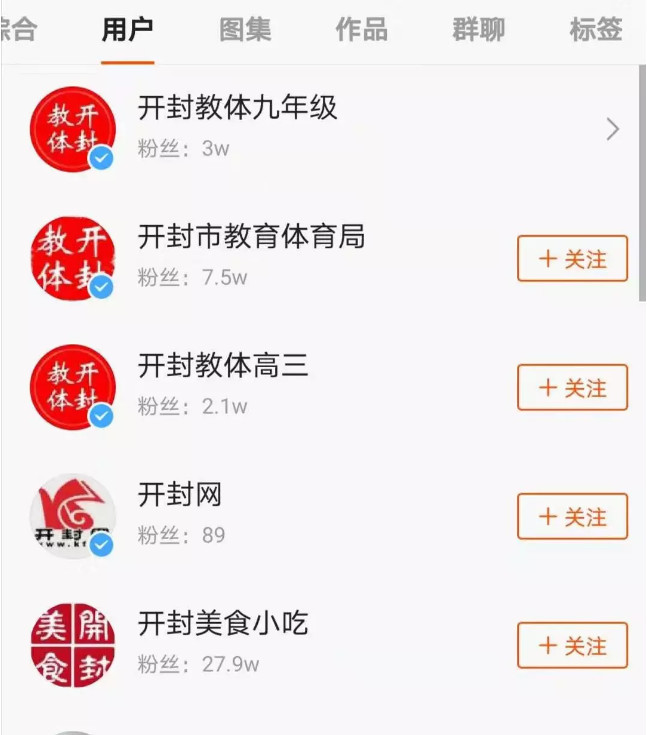Follow 开封市教育体育局

[572, 259]
